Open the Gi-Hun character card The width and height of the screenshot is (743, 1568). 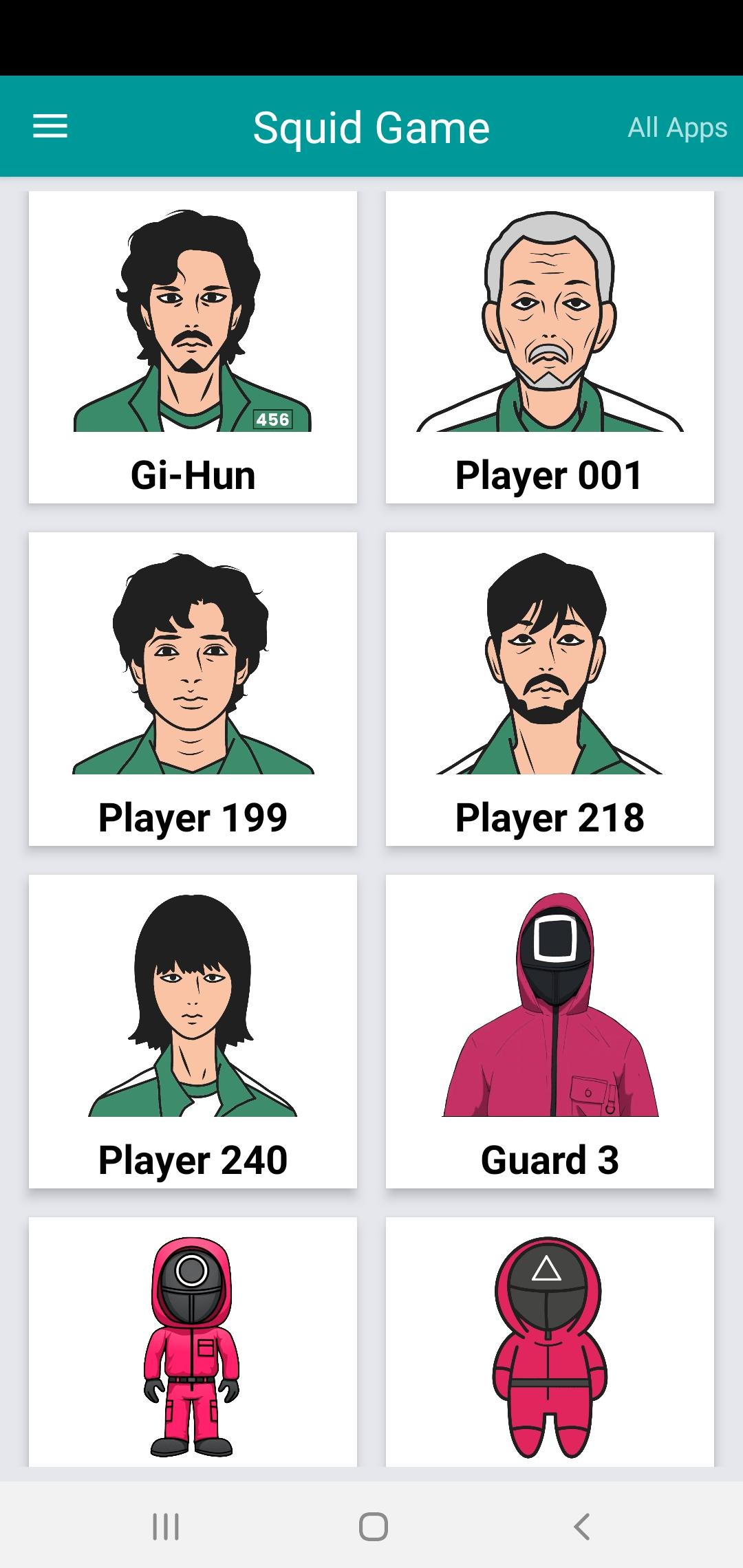click(x=193, y=347)
